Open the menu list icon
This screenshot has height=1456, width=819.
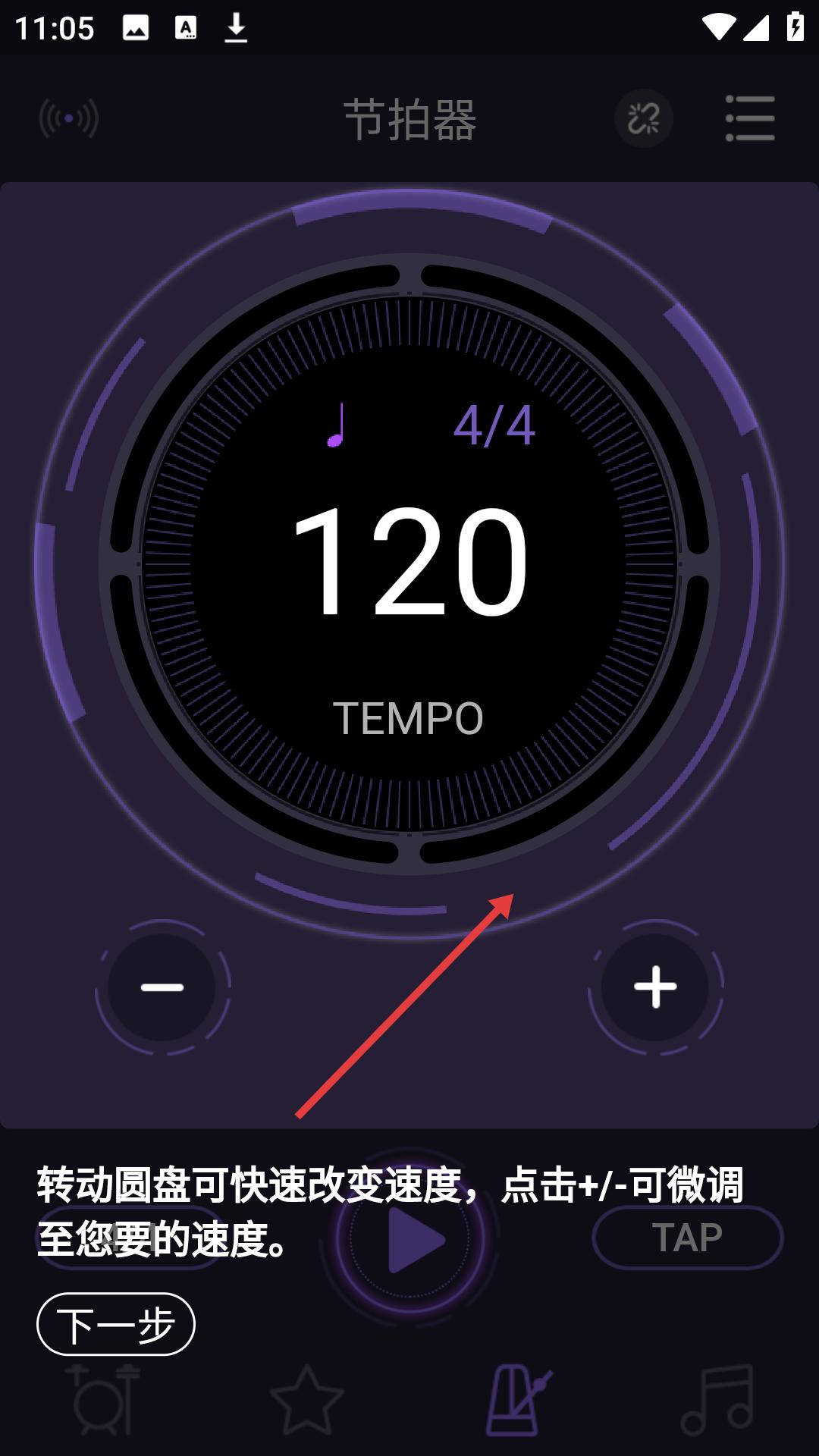[x=749, y=118]
